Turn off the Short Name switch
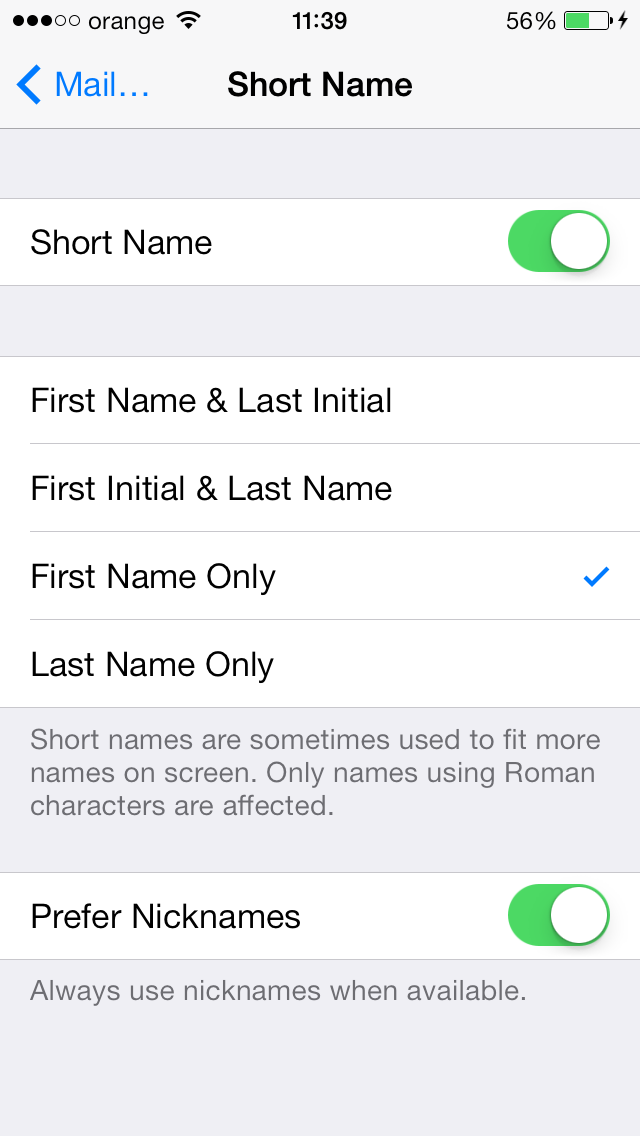The height and width of the screenshot is (1136, 640). (558, 242)
